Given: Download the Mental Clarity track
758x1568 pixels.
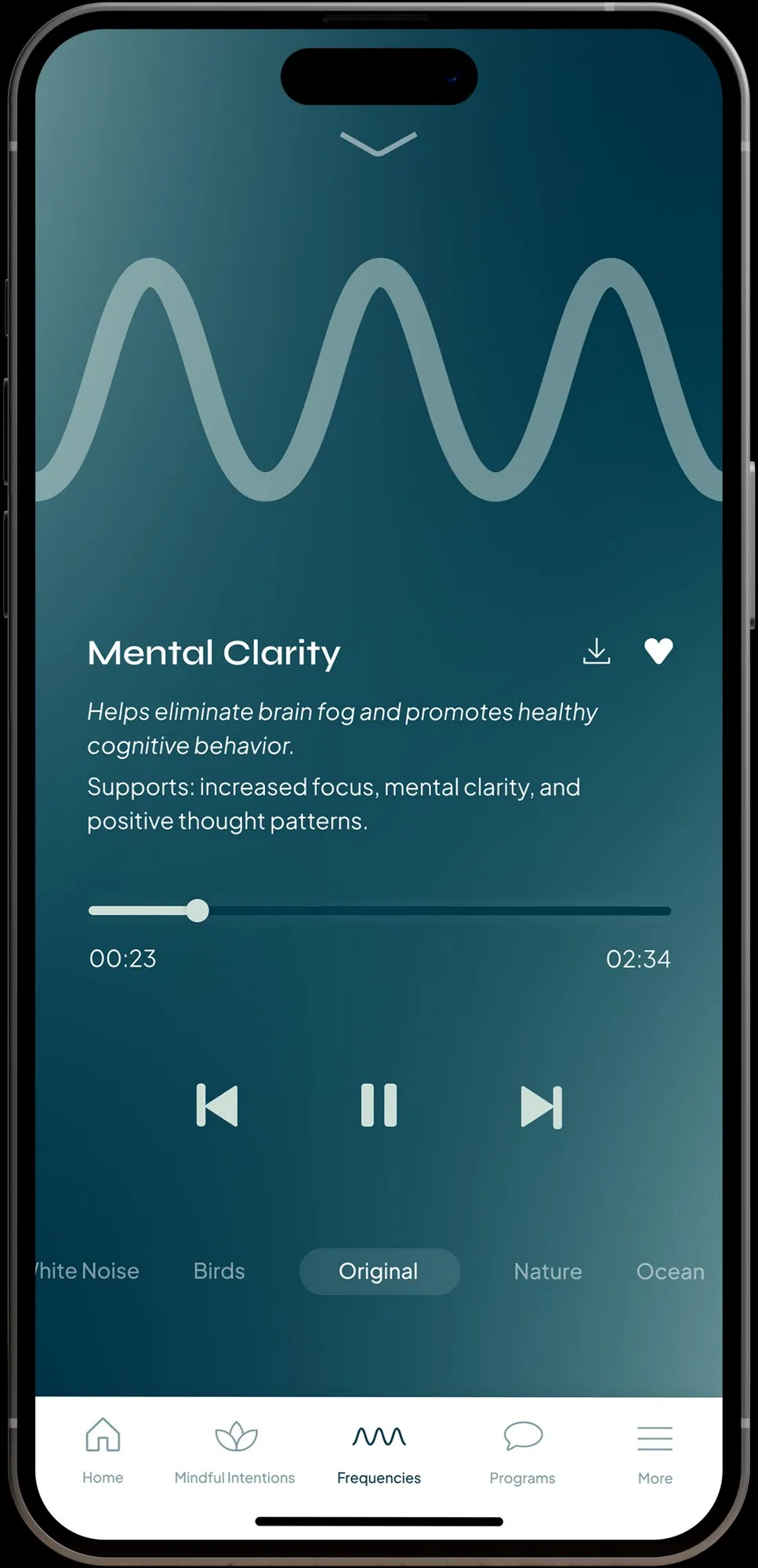Looking at the screenshot, I should [597, 652].
